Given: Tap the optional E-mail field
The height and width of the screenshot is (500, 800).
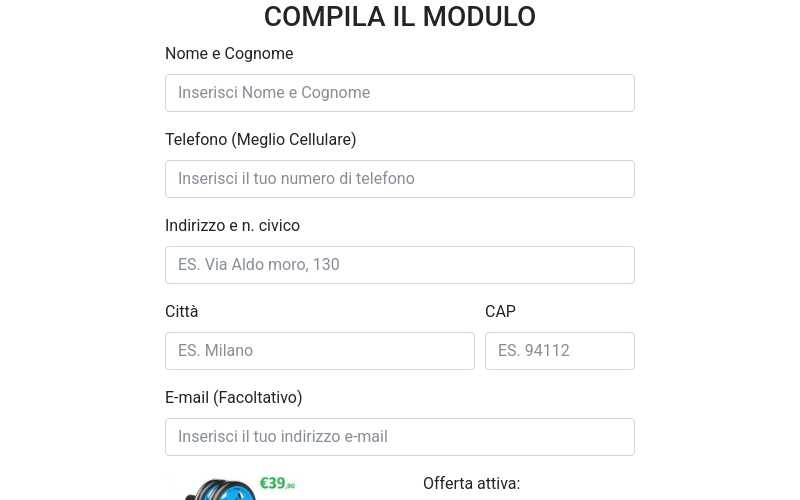Looking at the screenshot, I should 399,437.
